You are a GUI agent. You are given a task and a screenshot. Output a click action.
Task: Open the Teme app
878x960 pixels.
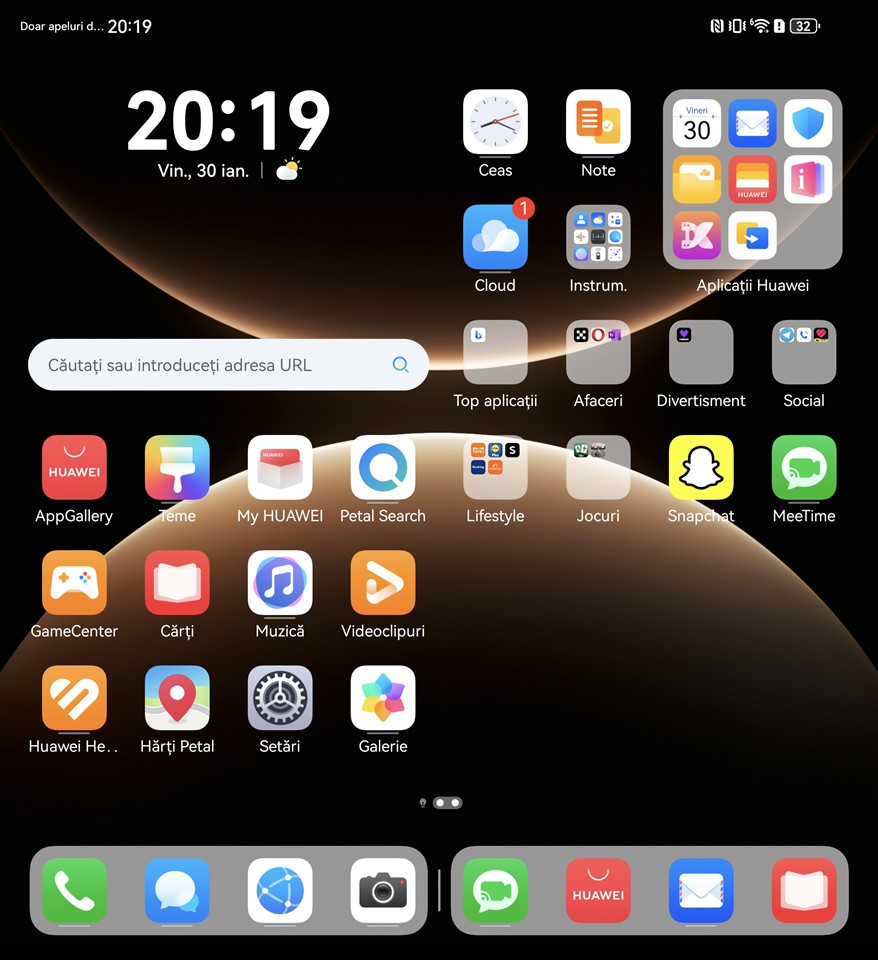(177, 467)
